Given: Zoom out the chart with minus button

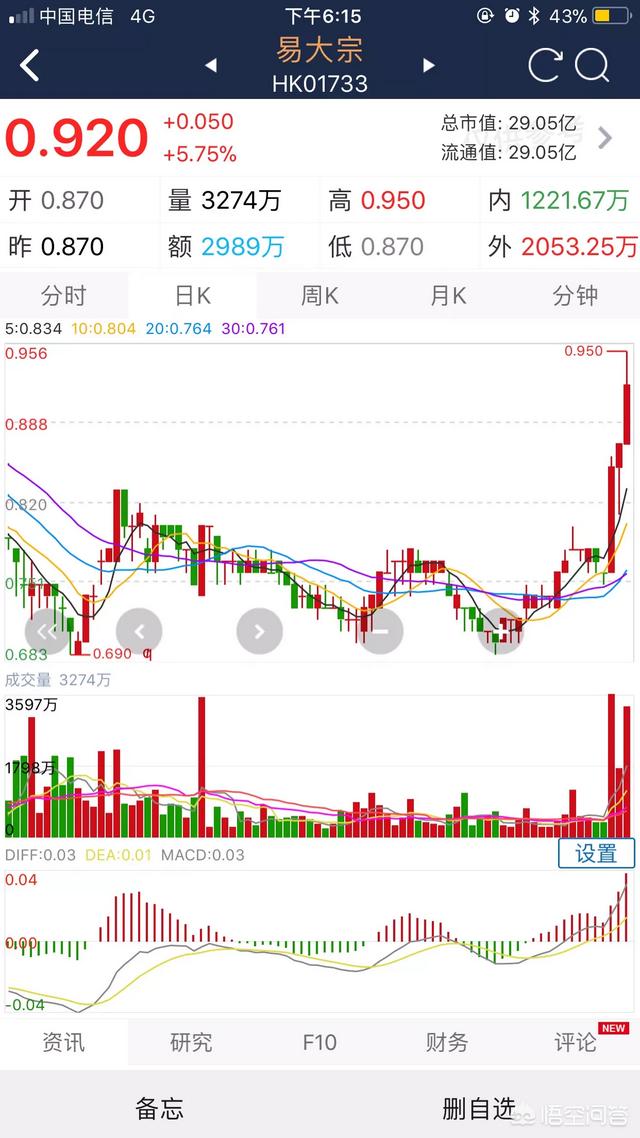Looking at the screenshot, I should pos(380,631).
